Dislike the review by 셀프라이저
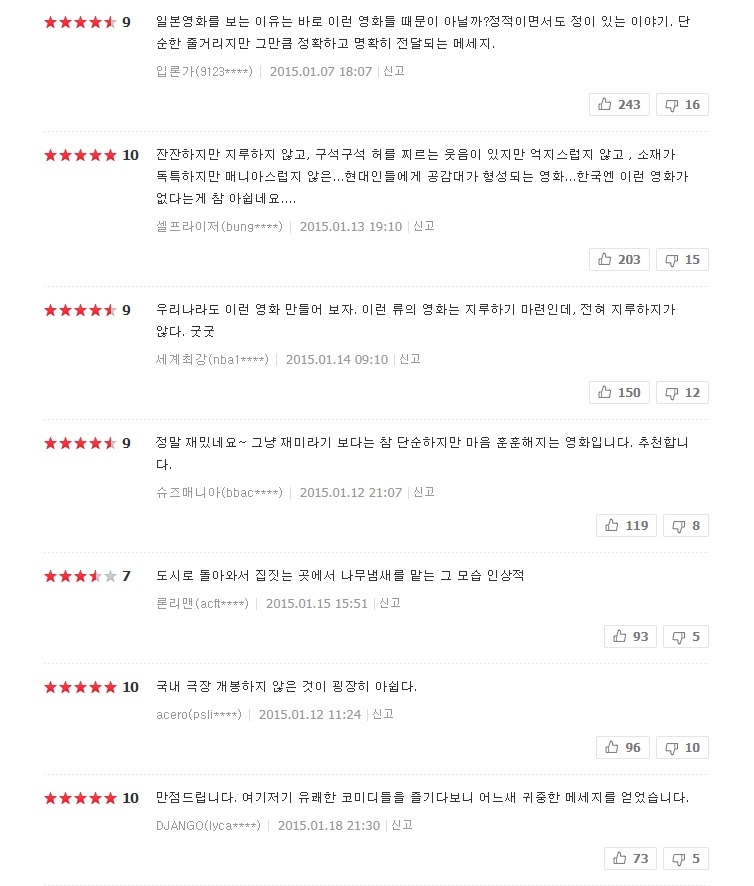 683,260
